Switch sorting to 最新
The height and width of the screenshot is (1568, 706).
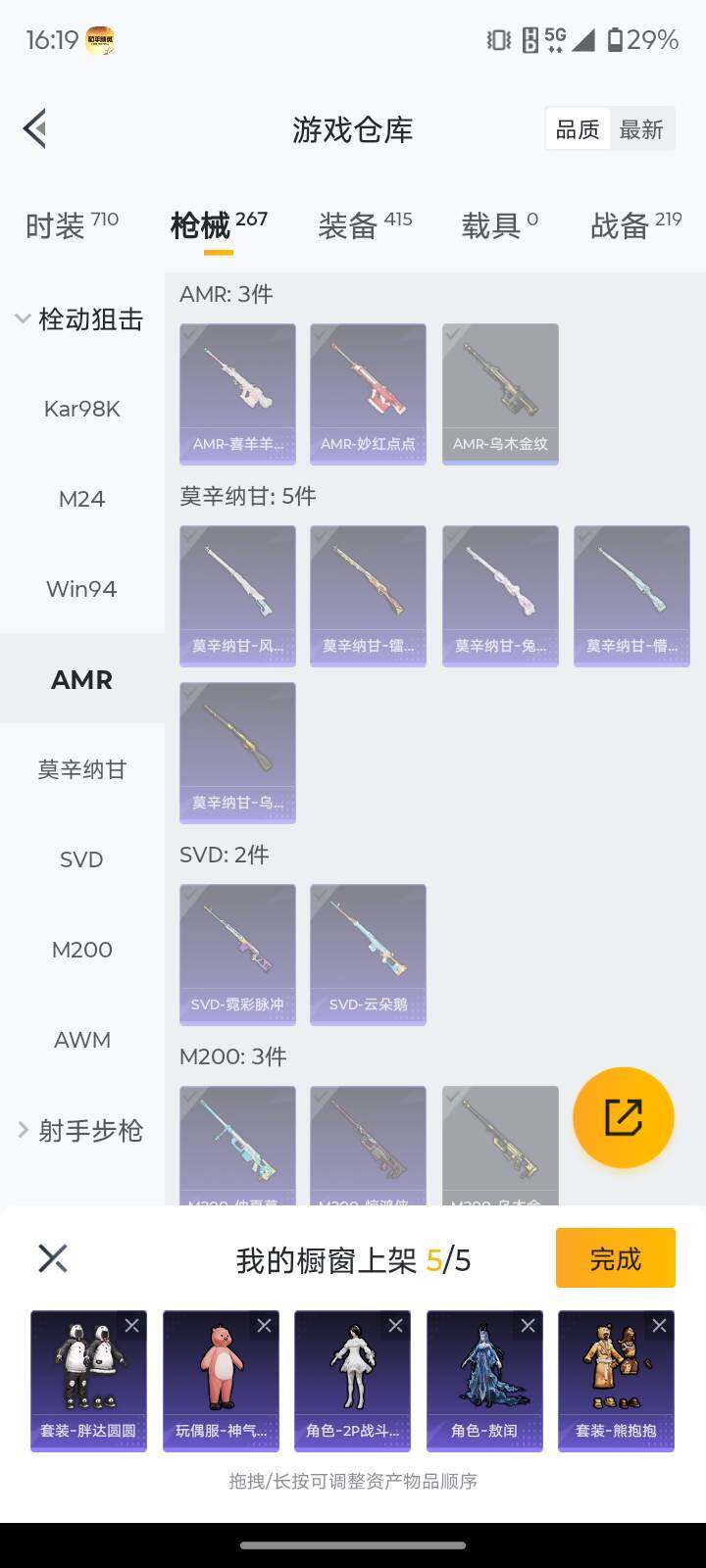click(x=641, y=128)
